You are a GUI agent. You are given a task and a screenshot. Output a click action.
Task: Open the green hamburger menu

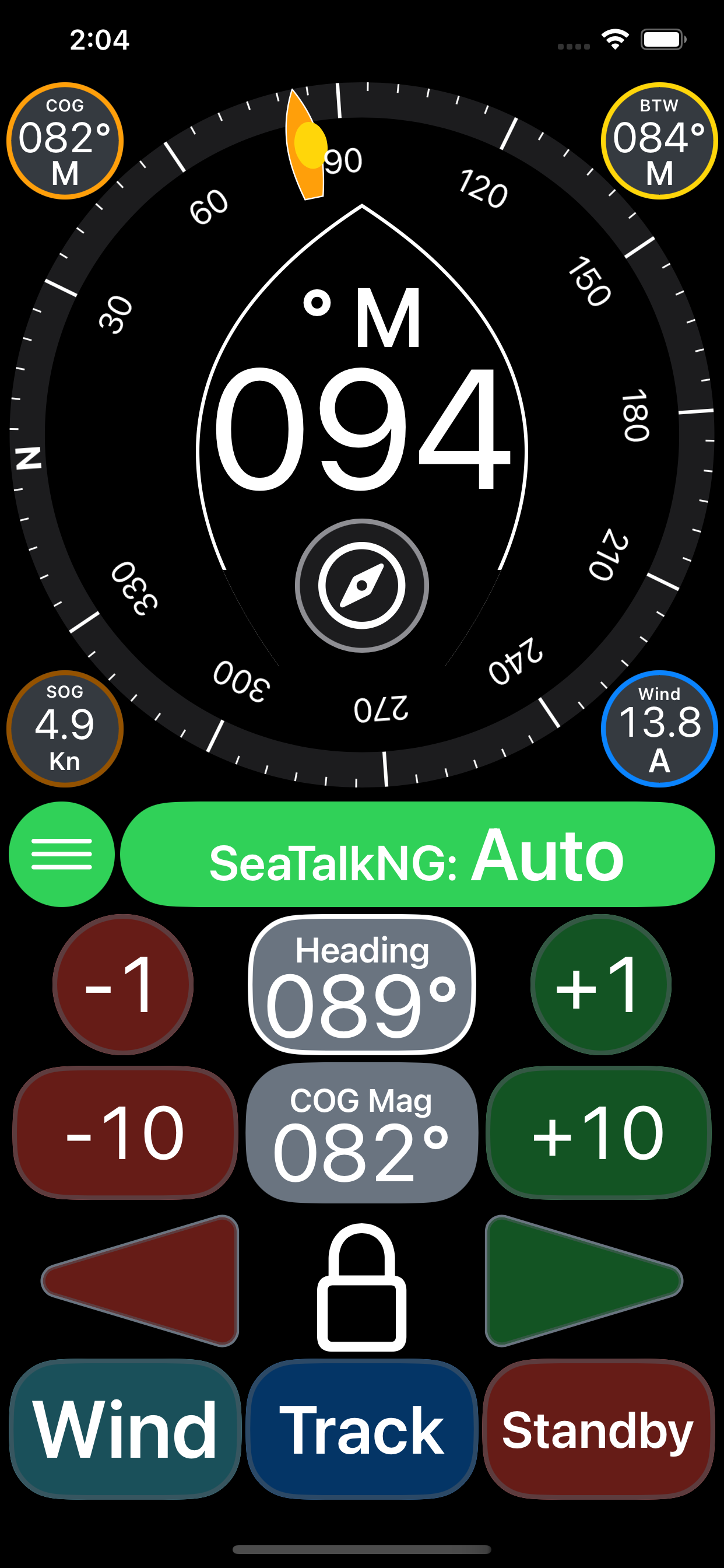click(61, 854)
